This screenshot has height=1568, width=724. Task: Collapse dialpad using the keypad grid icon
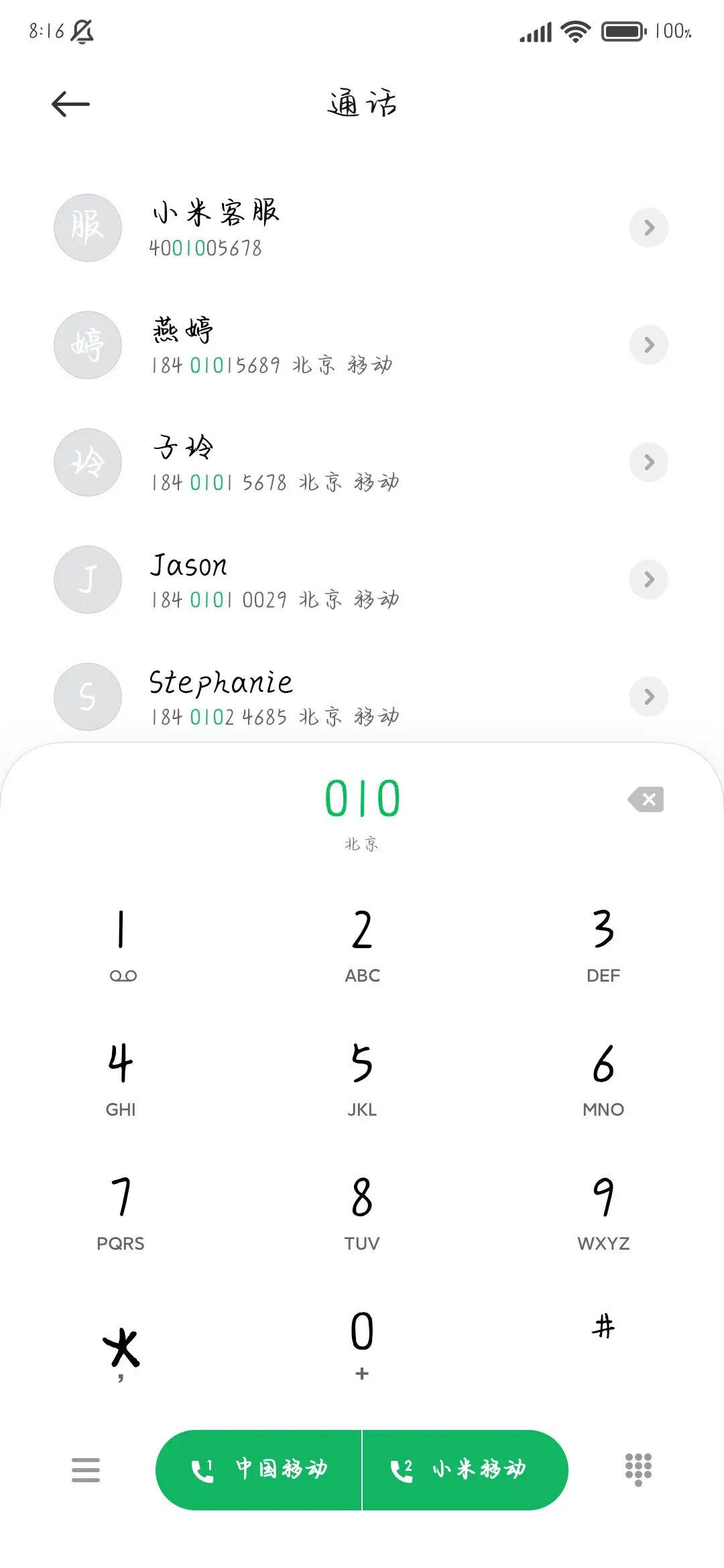click(638, 1469)
